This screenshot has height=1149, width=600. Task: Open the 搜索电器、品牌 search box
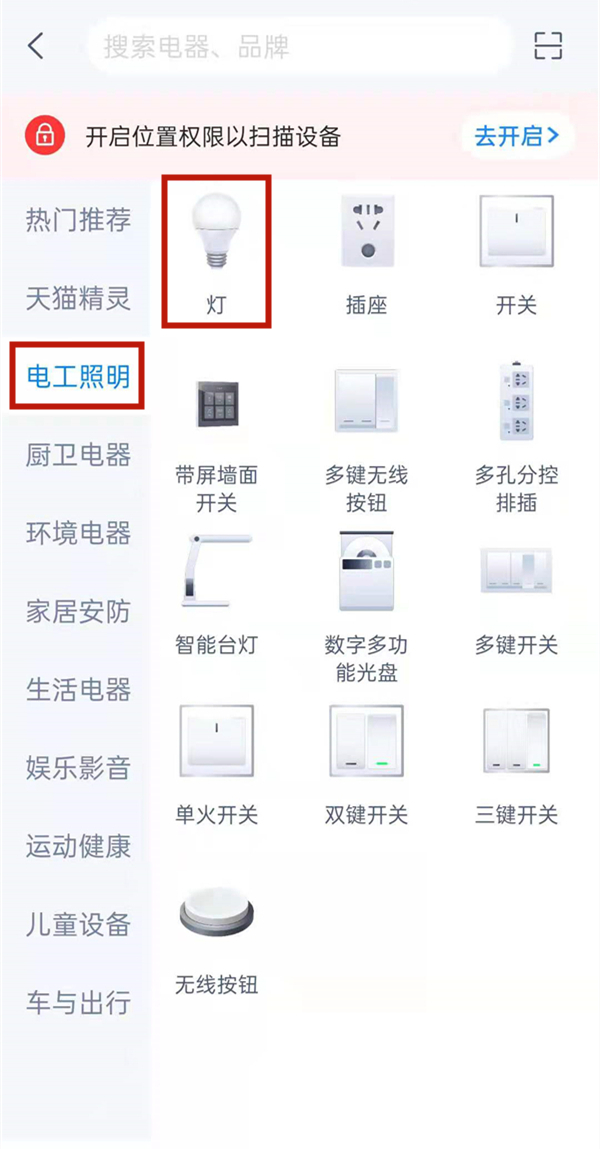pyautogui.click(x=300, y=46)
